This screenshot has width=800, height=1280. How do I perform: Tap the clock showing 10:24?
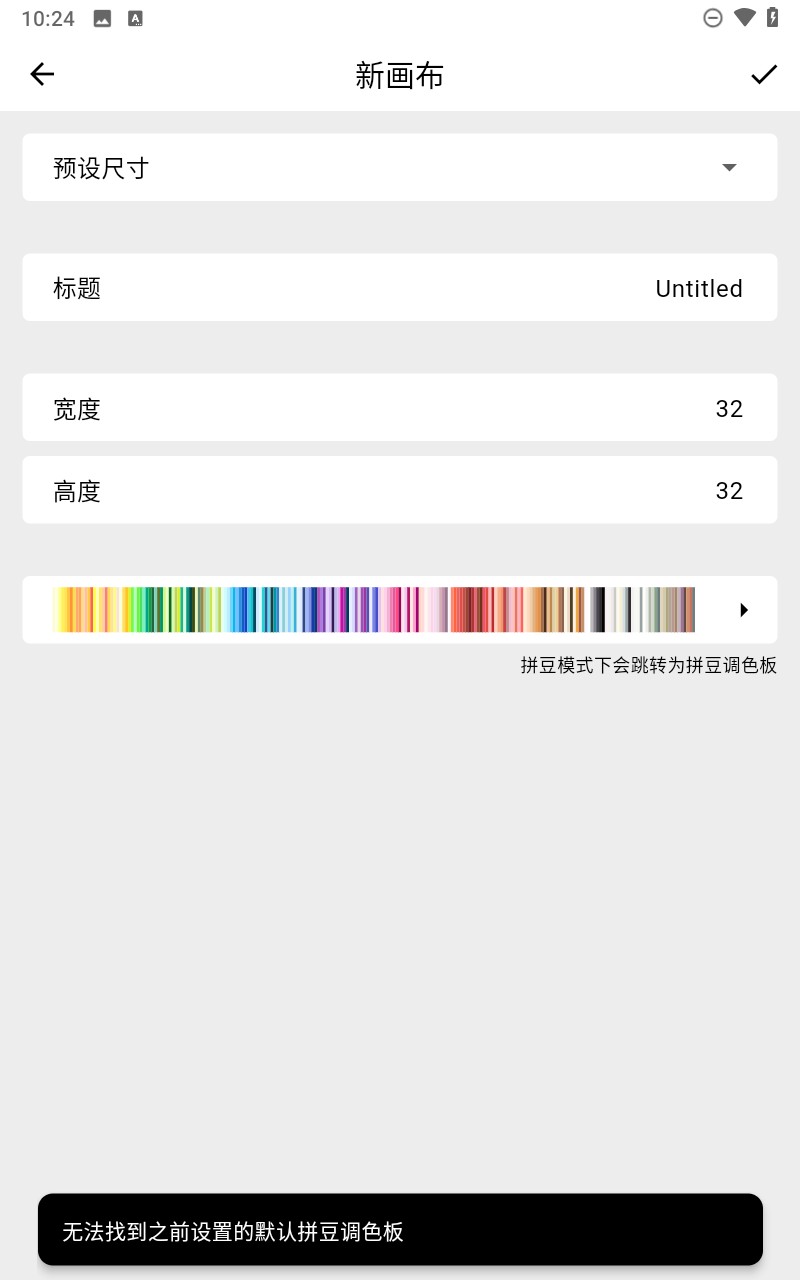48,17
